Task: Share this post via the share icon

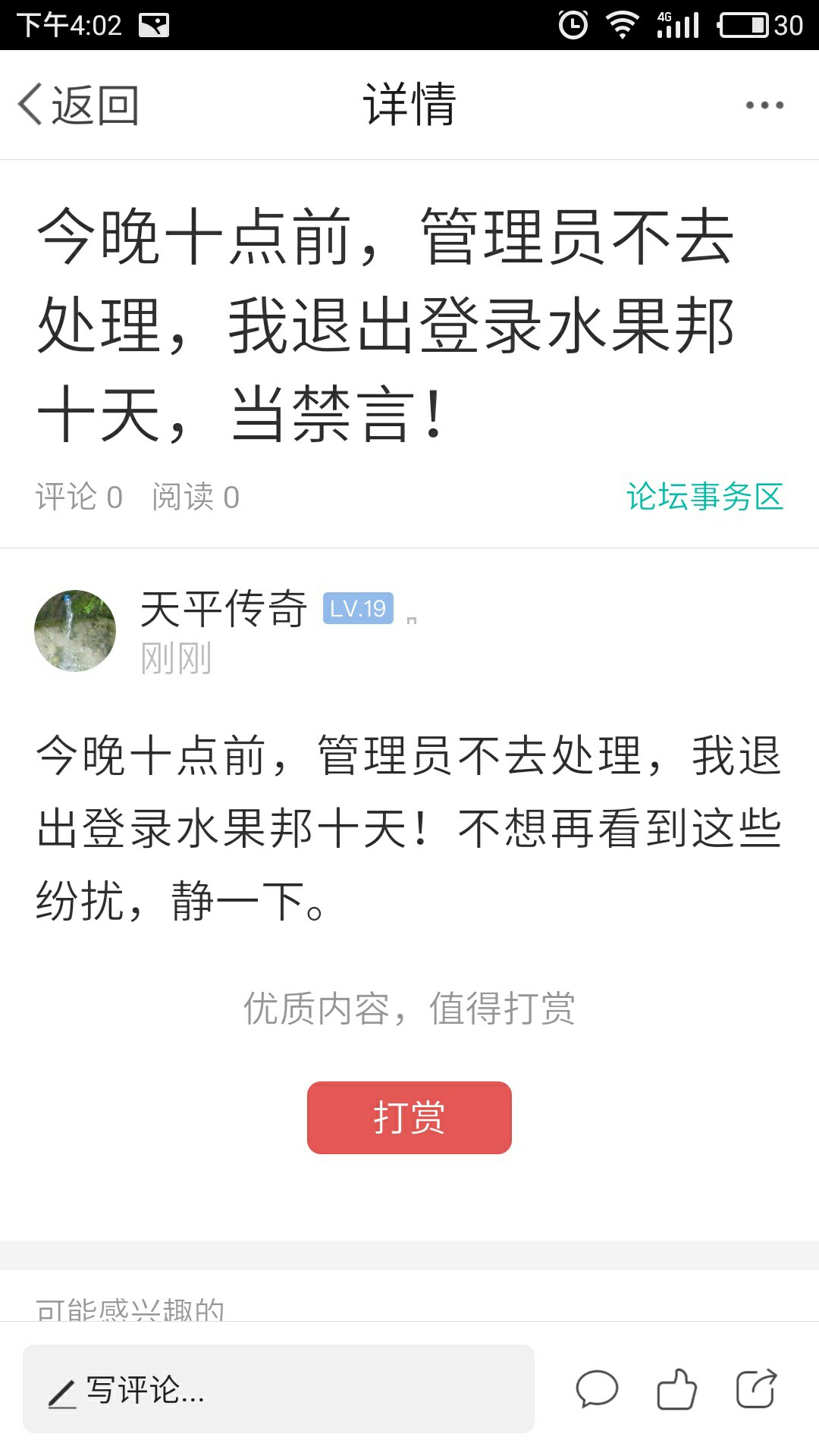Action: pos(757,1389)
